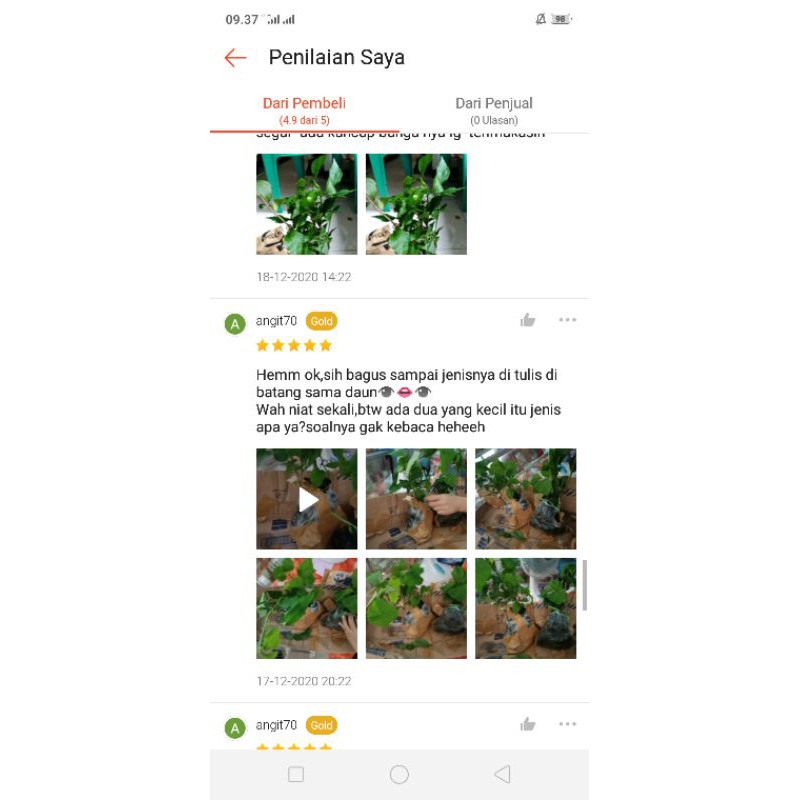
Task: Tap the system home button
Action: pos(399,774)
